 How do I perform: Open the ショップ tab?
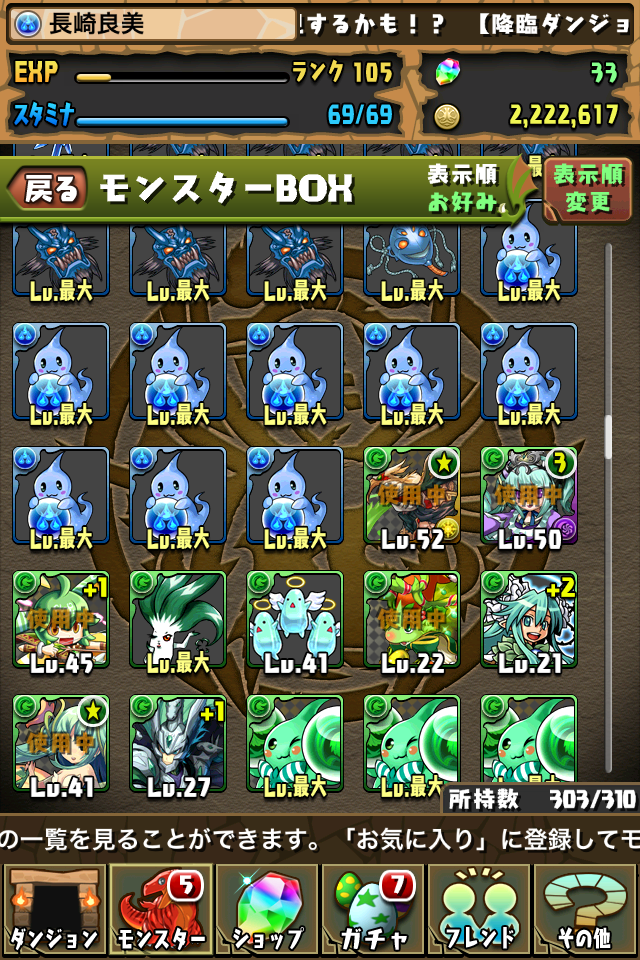pyautogui.click(x=267, y=910)
